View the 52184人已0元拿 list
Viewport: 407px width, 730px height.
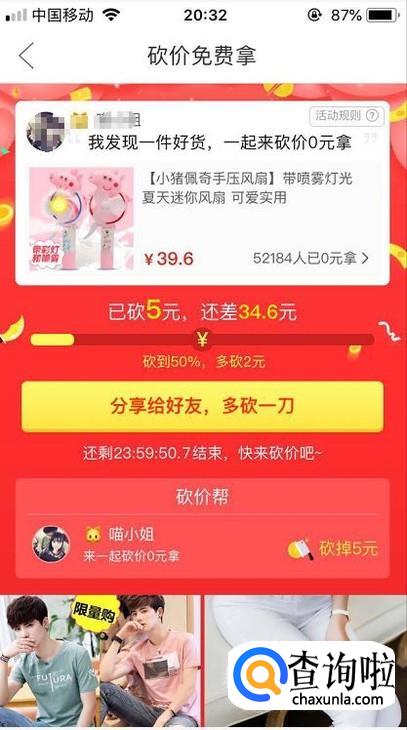click(x=311, y=258)
